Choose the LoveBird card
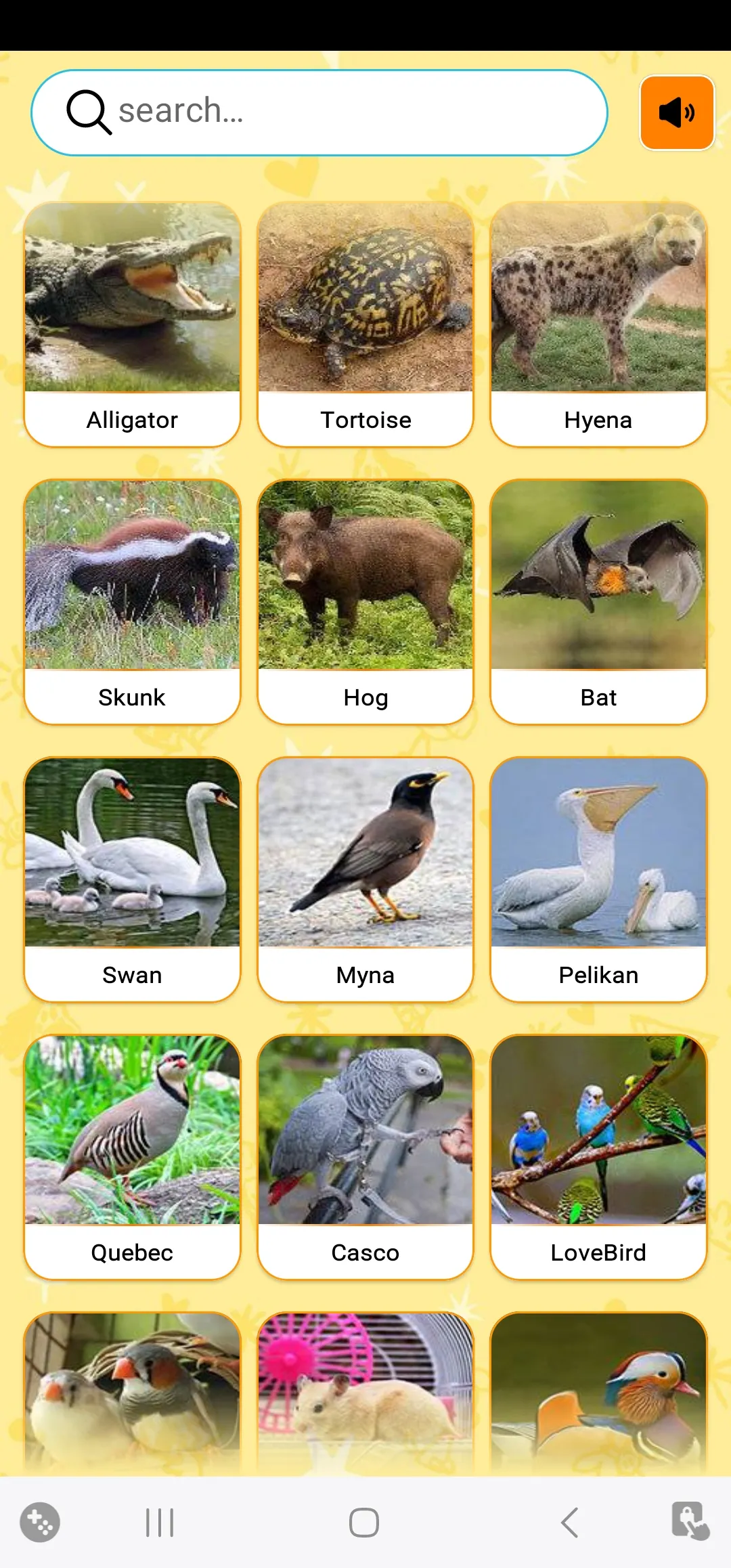 [598, 1157]
